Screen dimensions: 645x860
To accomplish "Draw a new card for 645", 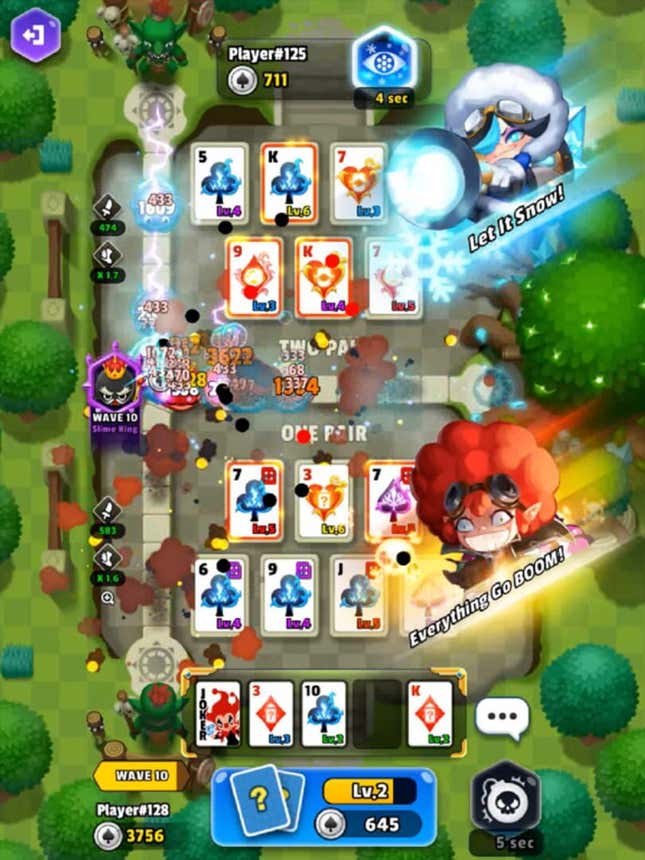I will click(x=323, y=806).
